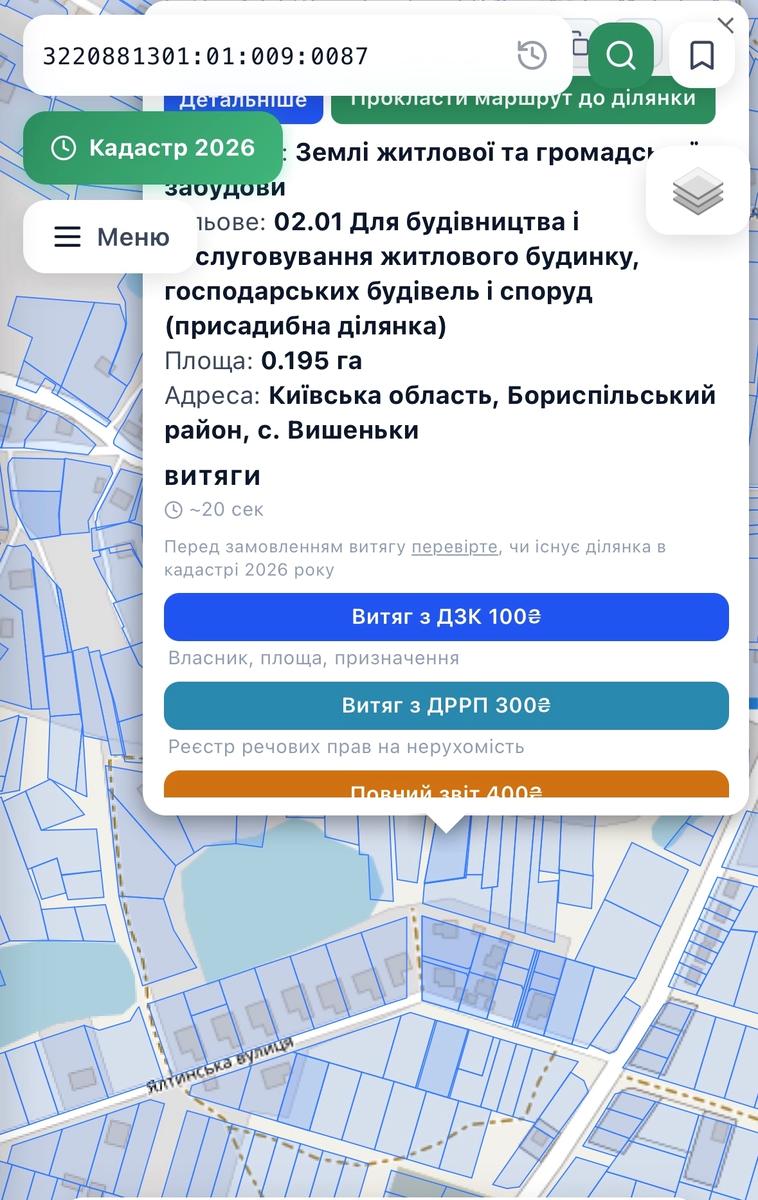Open the map layers switcher icon
This screenshot has height=1200, width=758.
pos(697,190)
